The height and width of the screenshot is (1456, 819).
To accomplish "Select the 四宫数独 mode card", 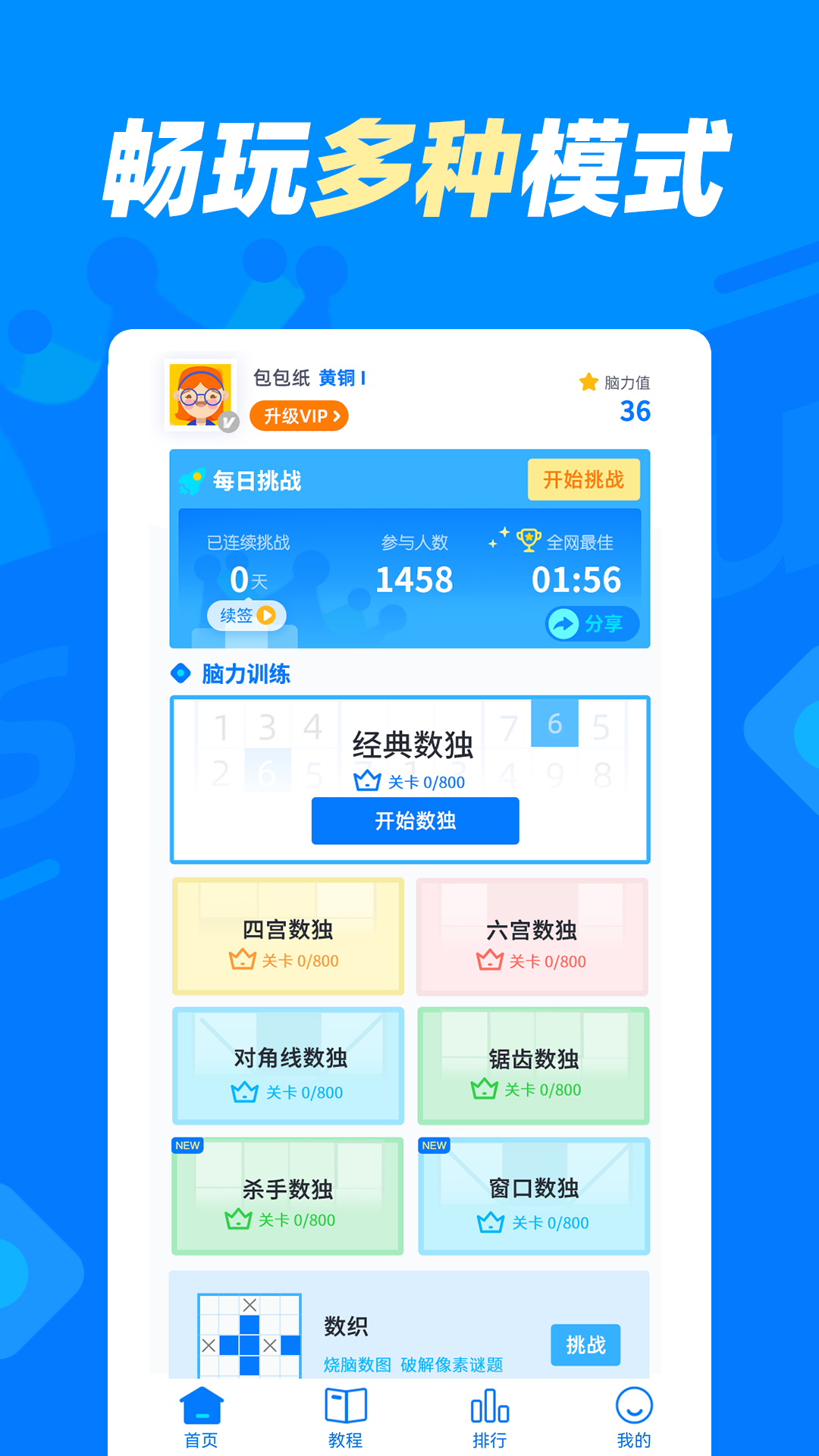I will pyautogui.click(x=287, y=937).
